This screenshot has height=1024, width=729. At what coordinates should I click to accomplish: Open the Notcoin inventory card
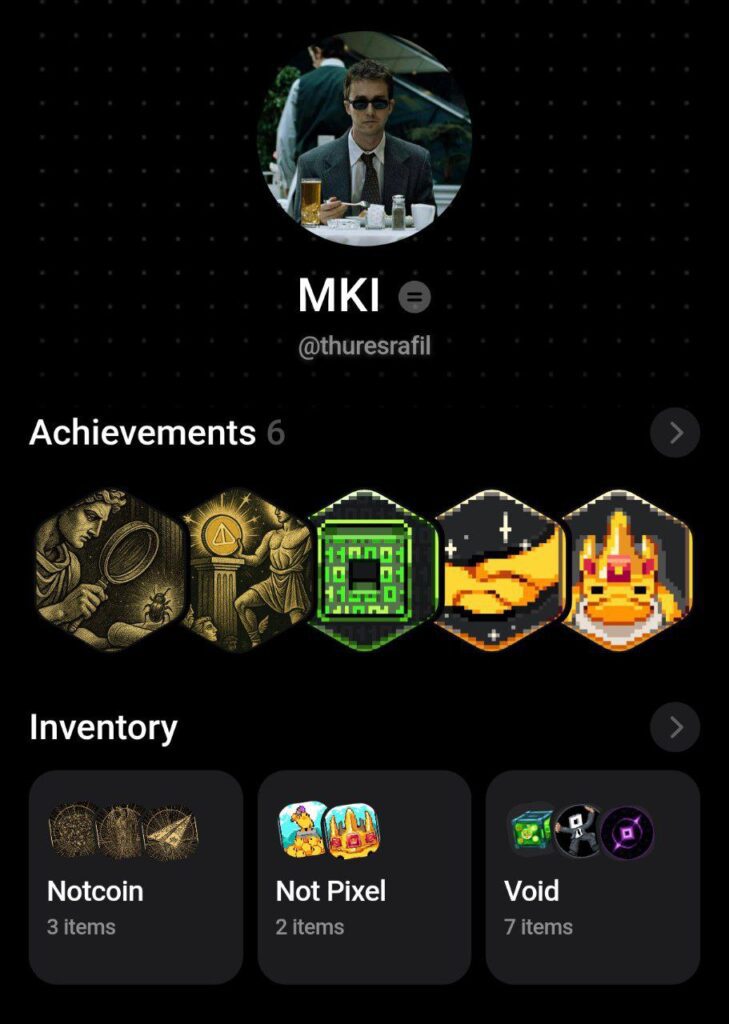(x=136, y=877)
